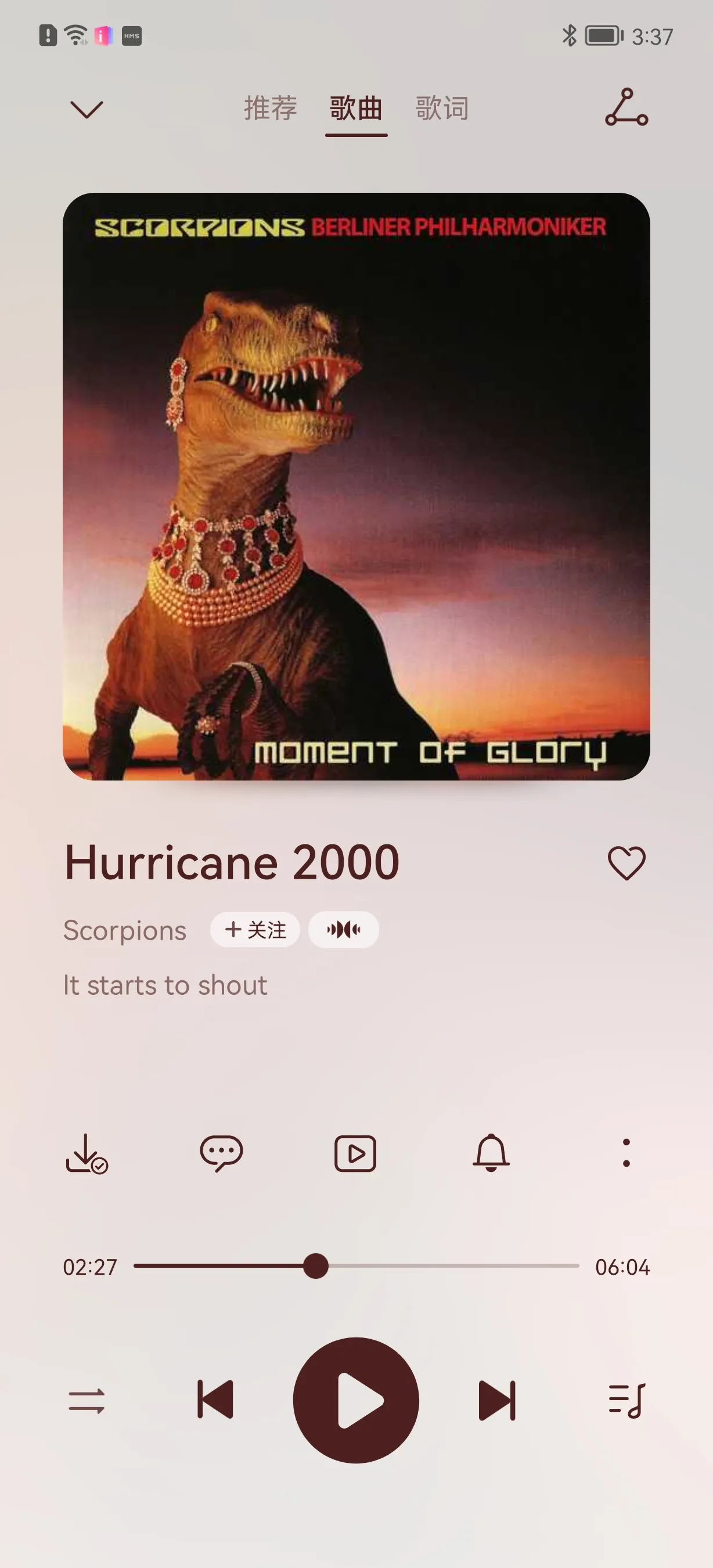Tap the playback progress slider
Viewport: 713px width, 1568px height.
[356, 1266]
